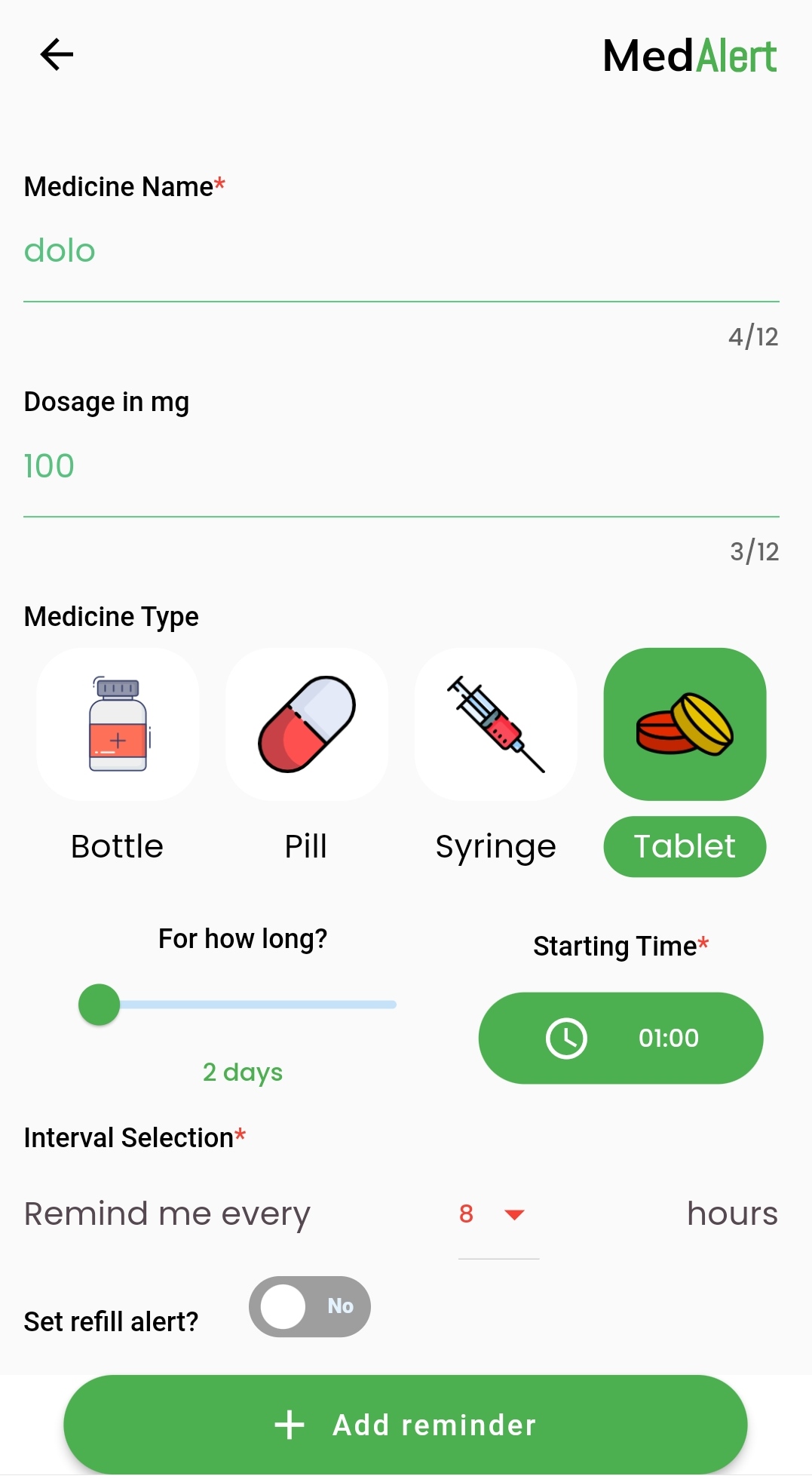Select the Tablet medicine type icon
812x1479 pixels.
click(684, 723)
